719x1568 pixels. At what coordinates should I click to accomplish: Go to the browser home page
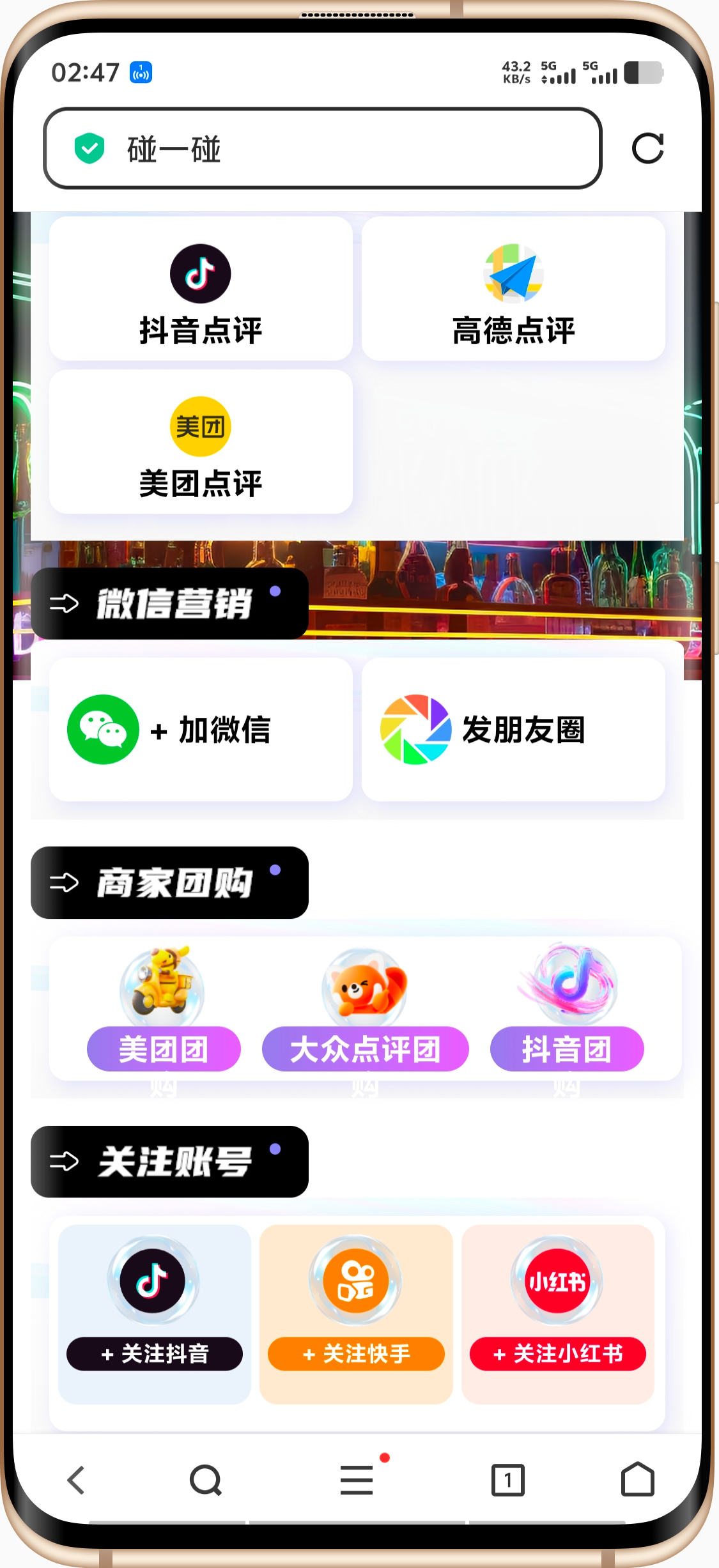[637, 1480]
